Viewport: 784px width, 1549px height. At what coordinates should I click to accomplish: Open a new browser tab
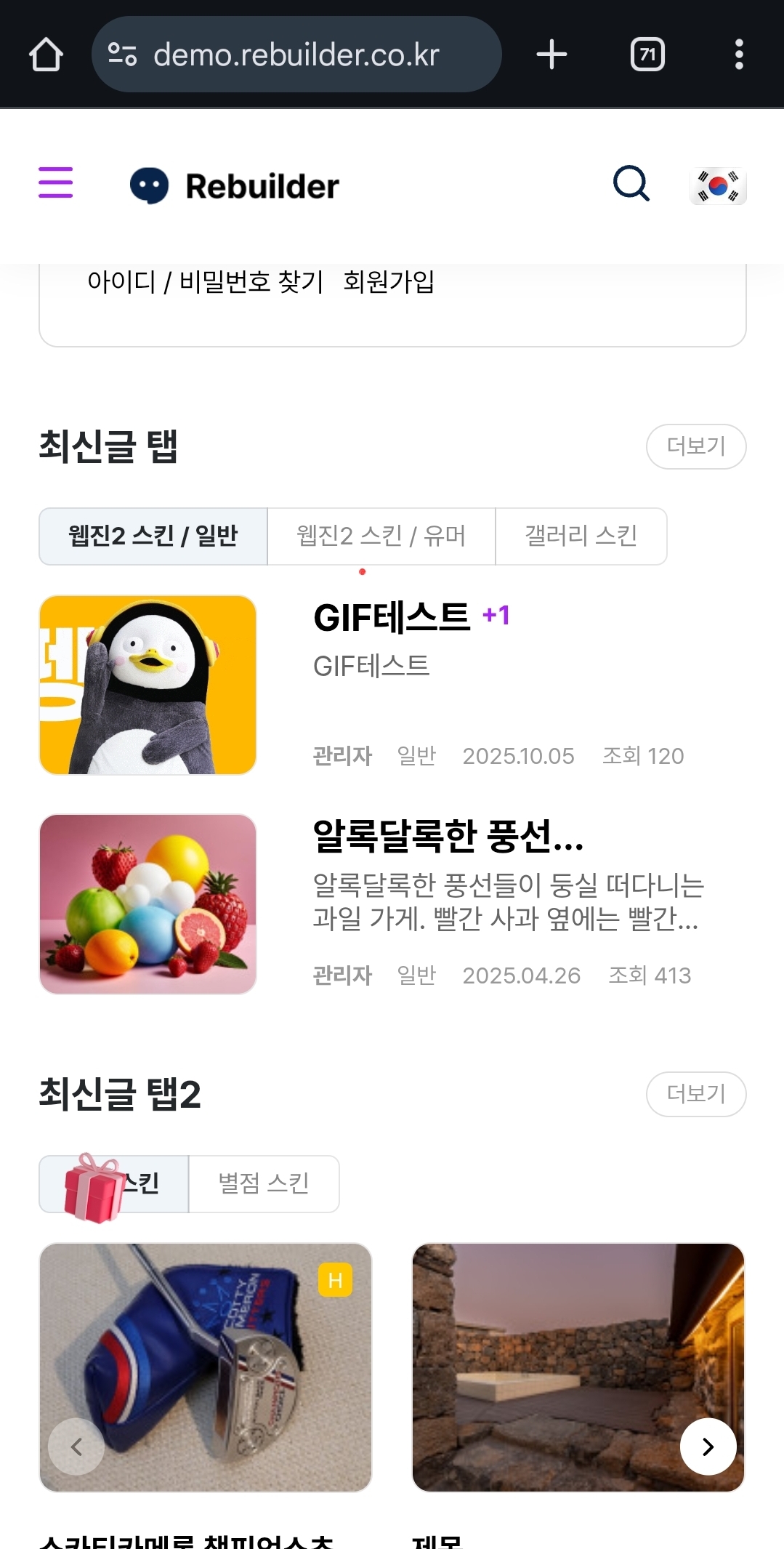[x=551, y=55]
